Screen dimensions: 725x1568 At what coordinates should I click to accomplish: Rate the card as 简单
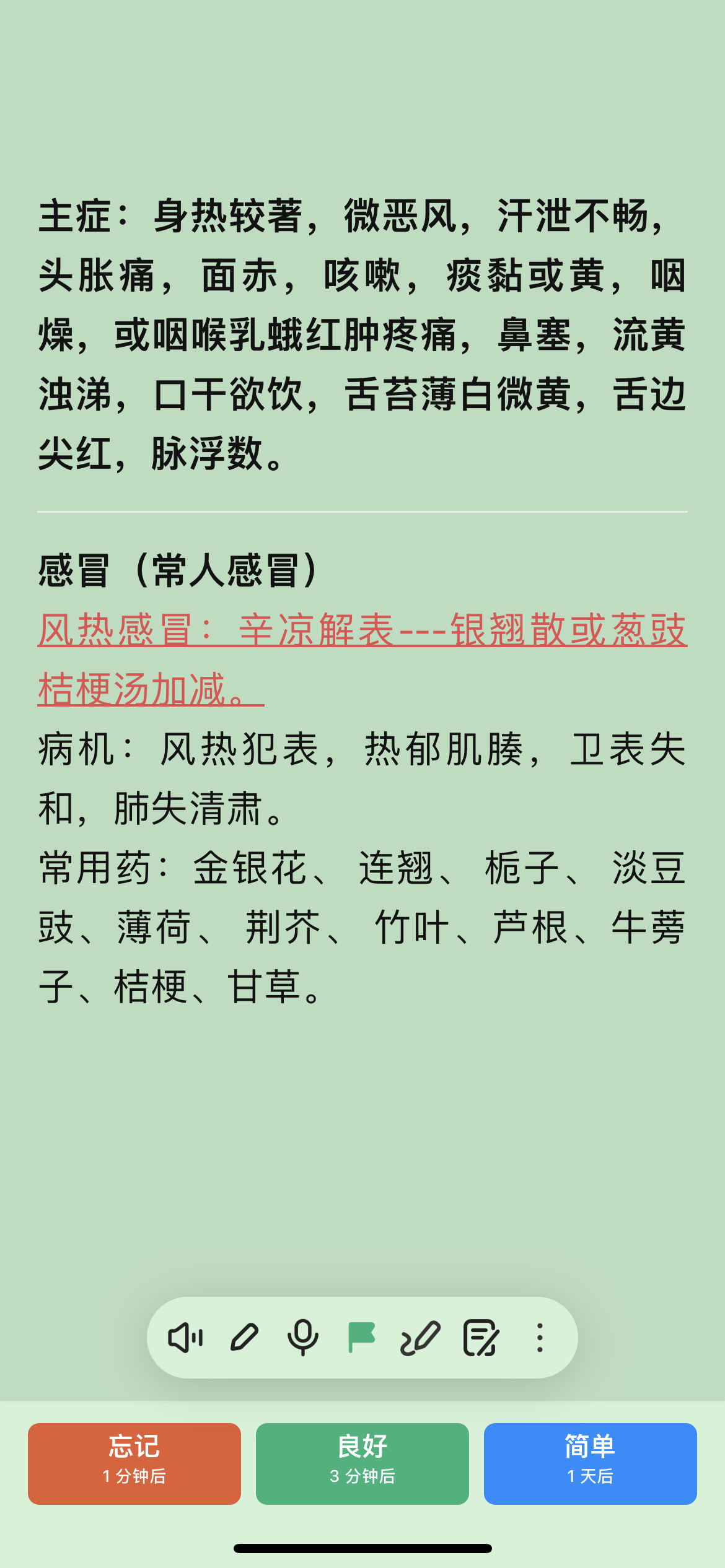pos(591,1463)
